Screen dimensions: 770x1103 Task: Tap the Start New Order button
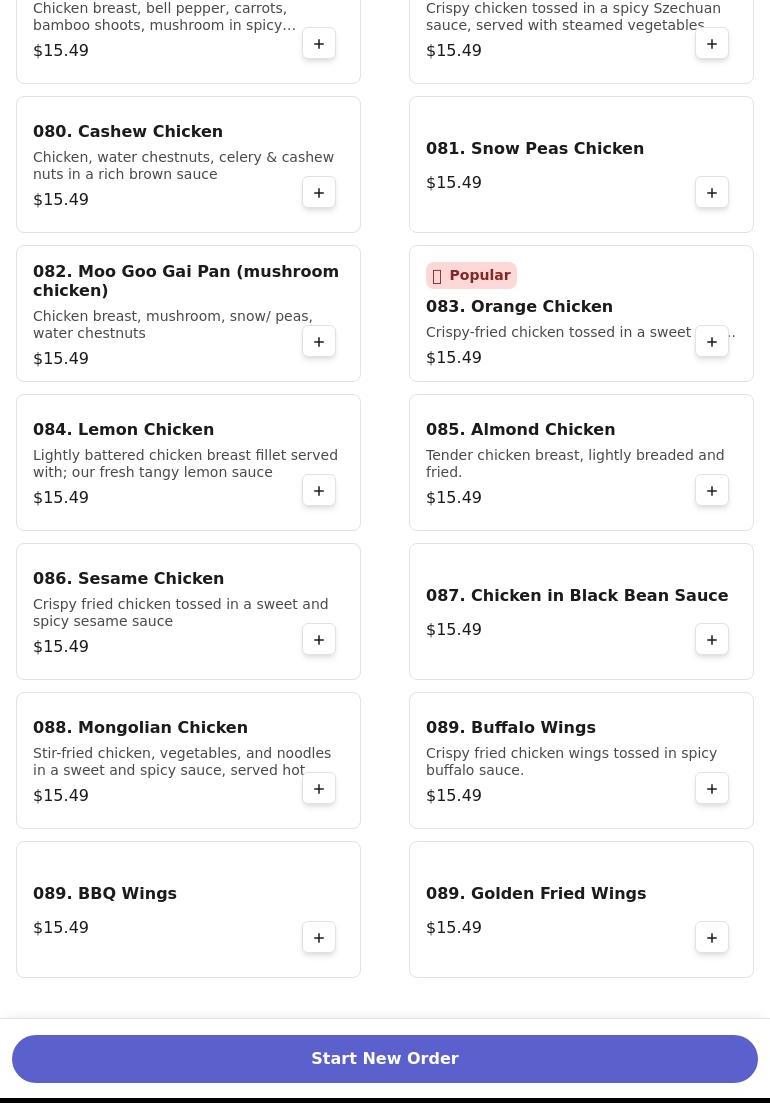click(x=385, y=1059)
